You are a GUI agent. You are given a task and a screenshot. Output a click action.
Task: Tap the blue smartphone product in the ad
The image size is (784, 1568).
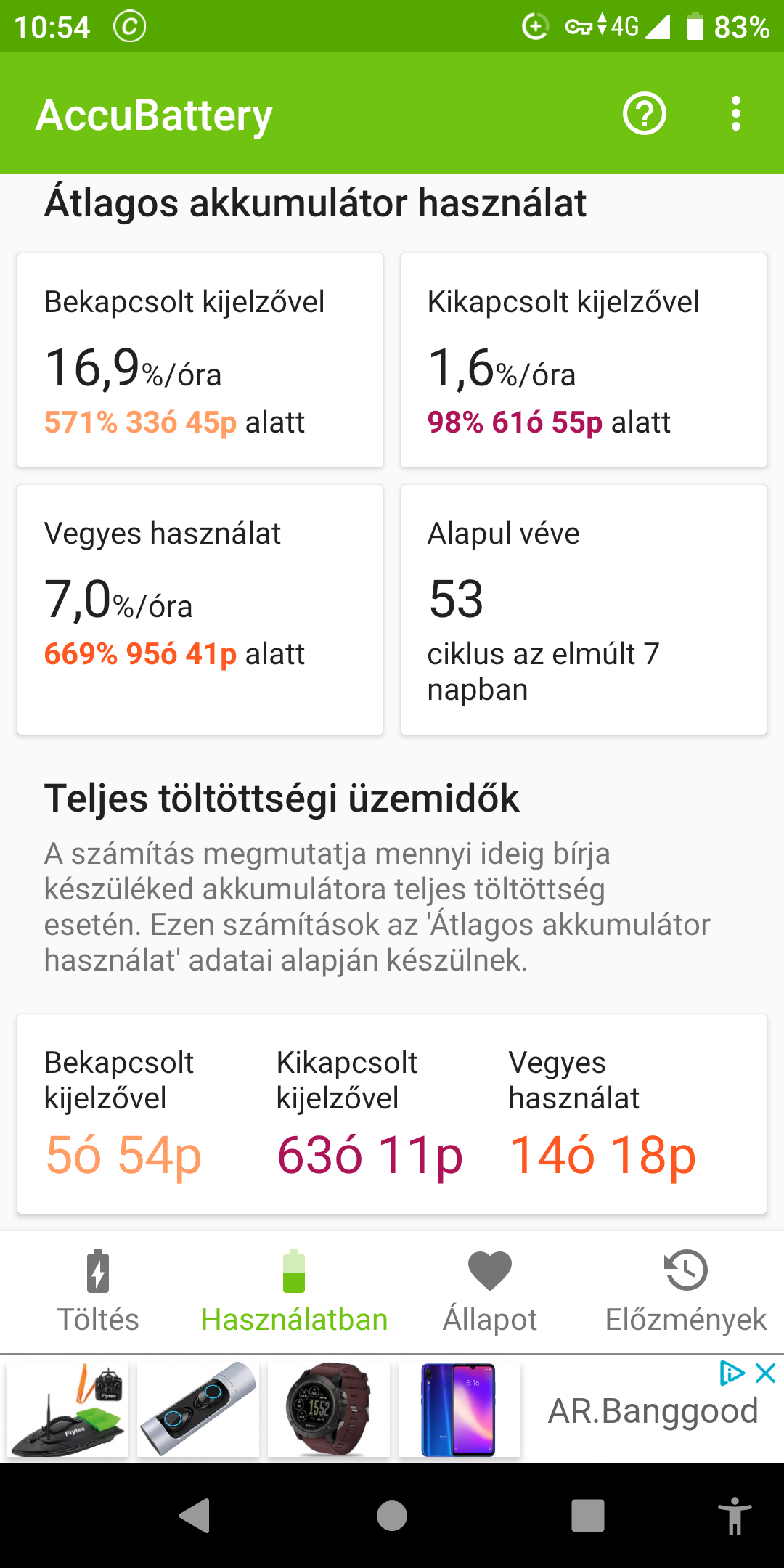click(459, 1410)
